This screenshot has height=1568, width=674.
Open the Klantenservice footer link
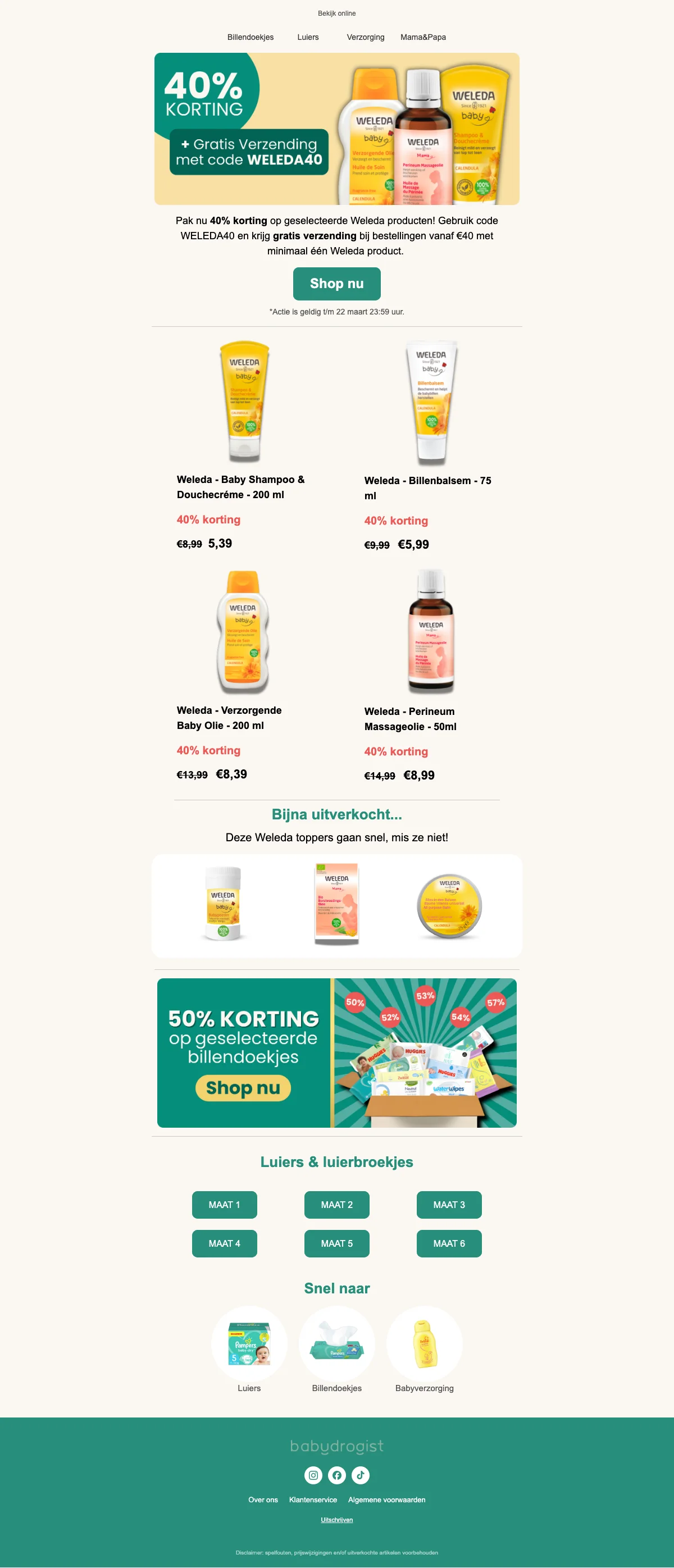point(313,1500)
